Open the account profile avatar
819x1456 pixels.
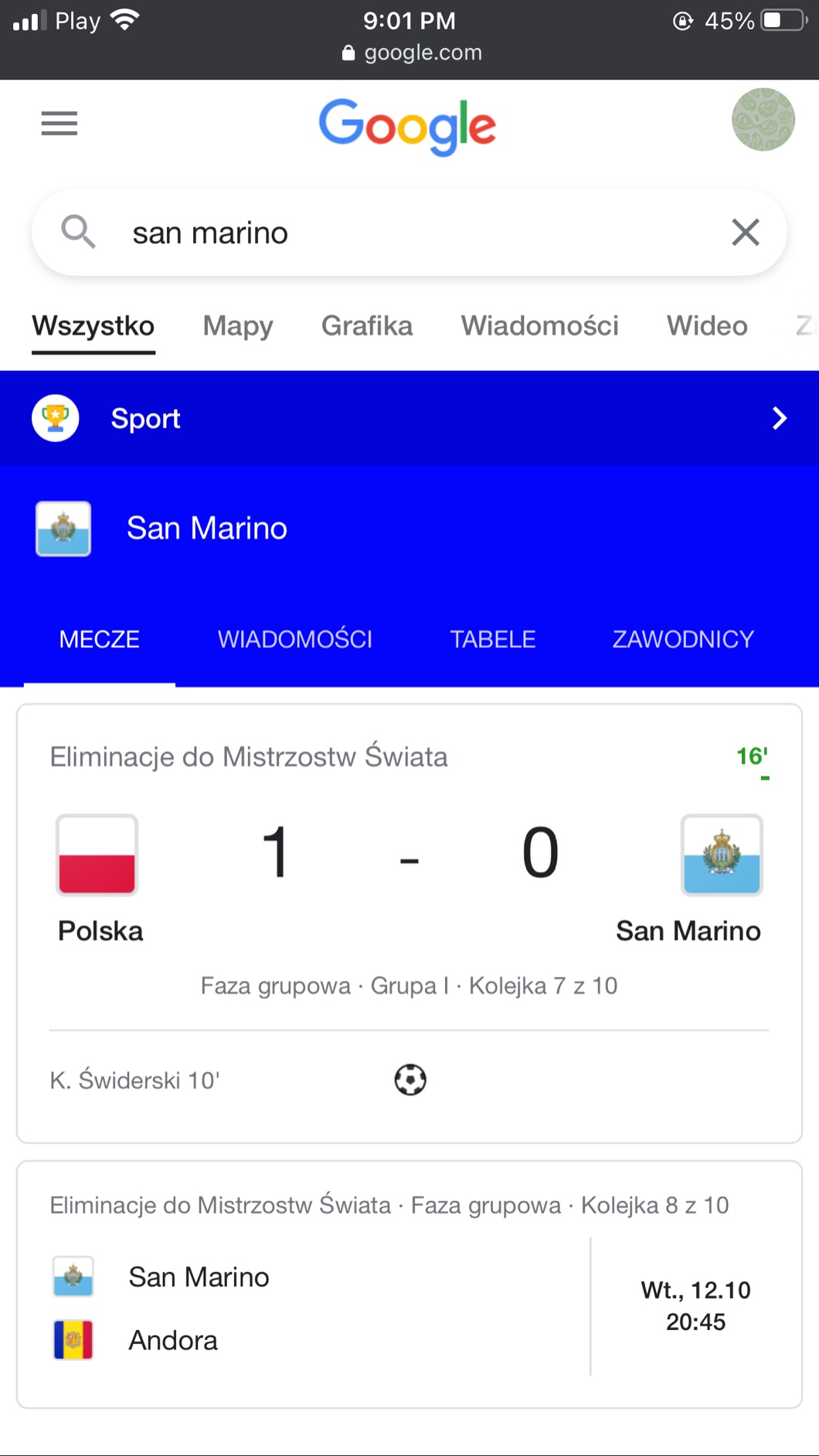click(x=763, y=120)
